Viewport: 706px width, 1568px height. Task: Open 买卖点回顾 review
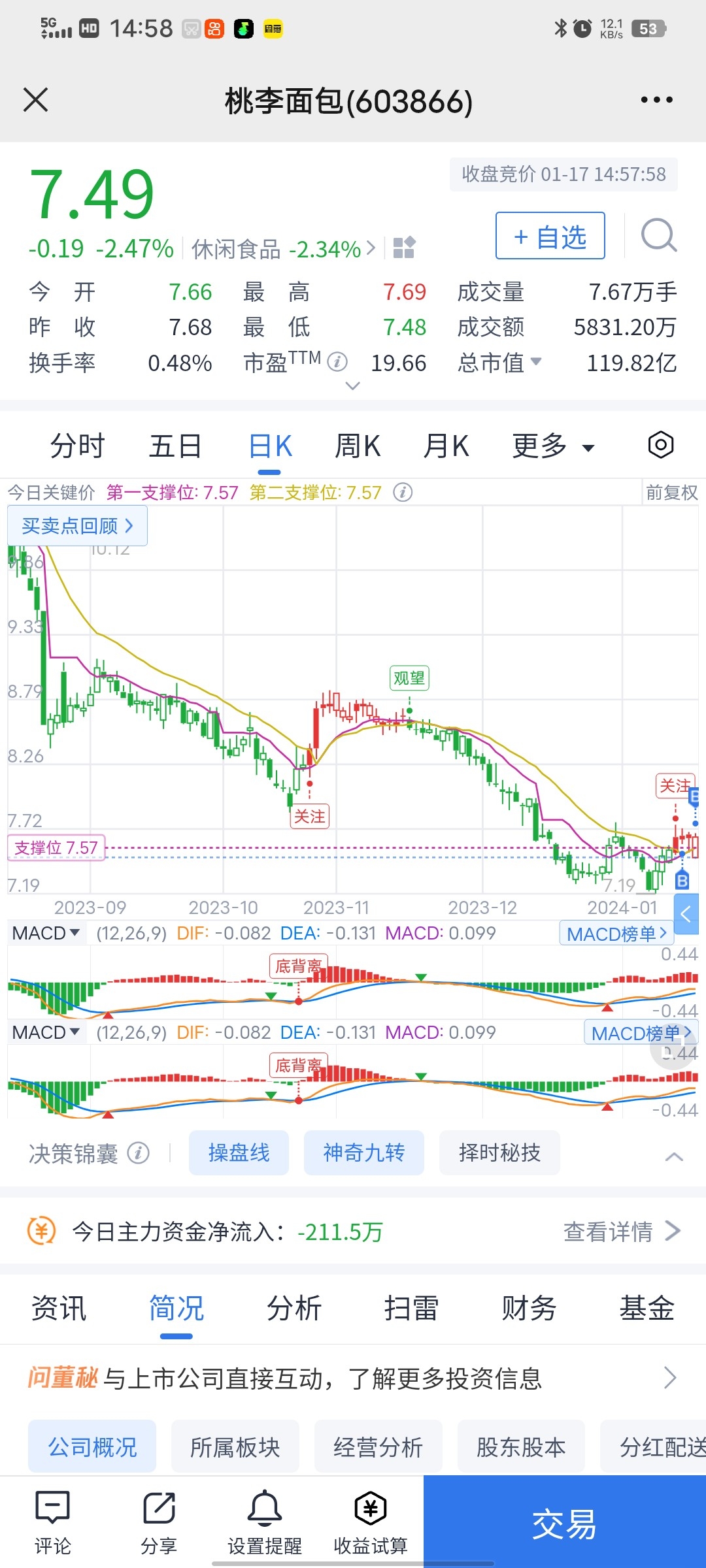77,526
